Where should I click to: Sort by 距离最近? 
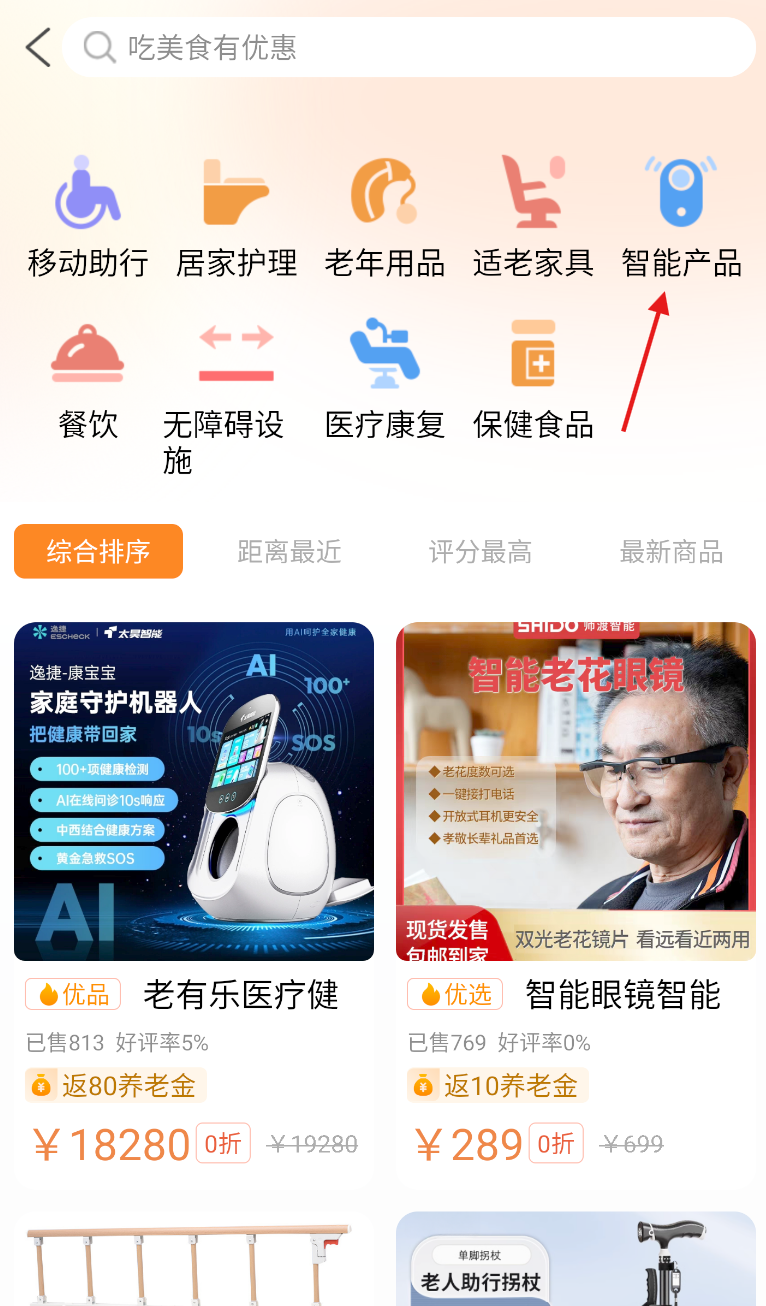point(289,551)
